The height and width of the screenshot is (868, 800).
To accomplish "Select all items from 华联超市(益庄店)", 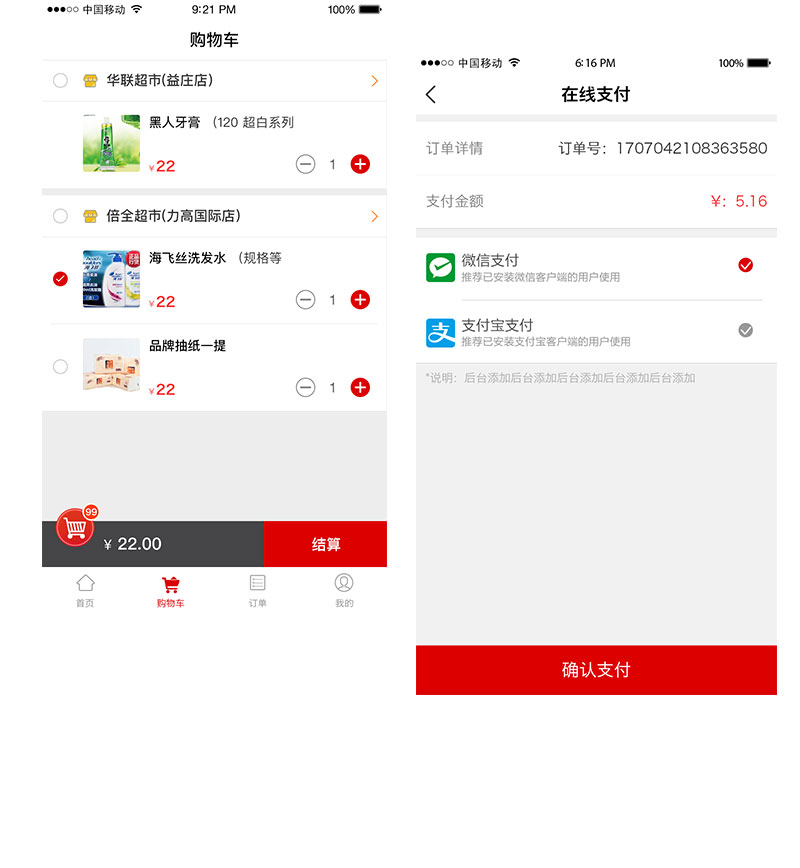I will tap(60, 80).
